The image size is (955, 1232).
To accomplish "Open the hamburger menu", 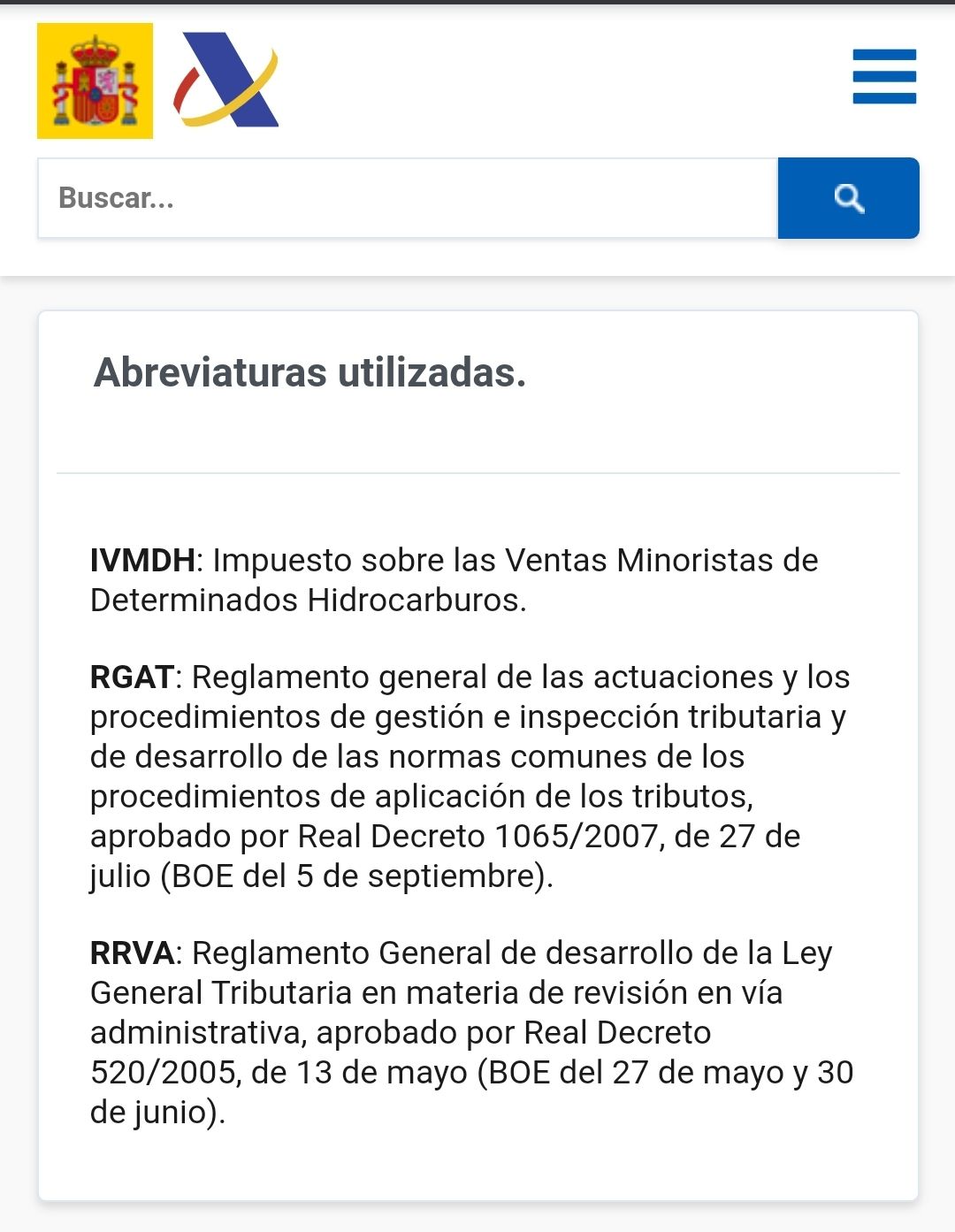I will (883, 77).
